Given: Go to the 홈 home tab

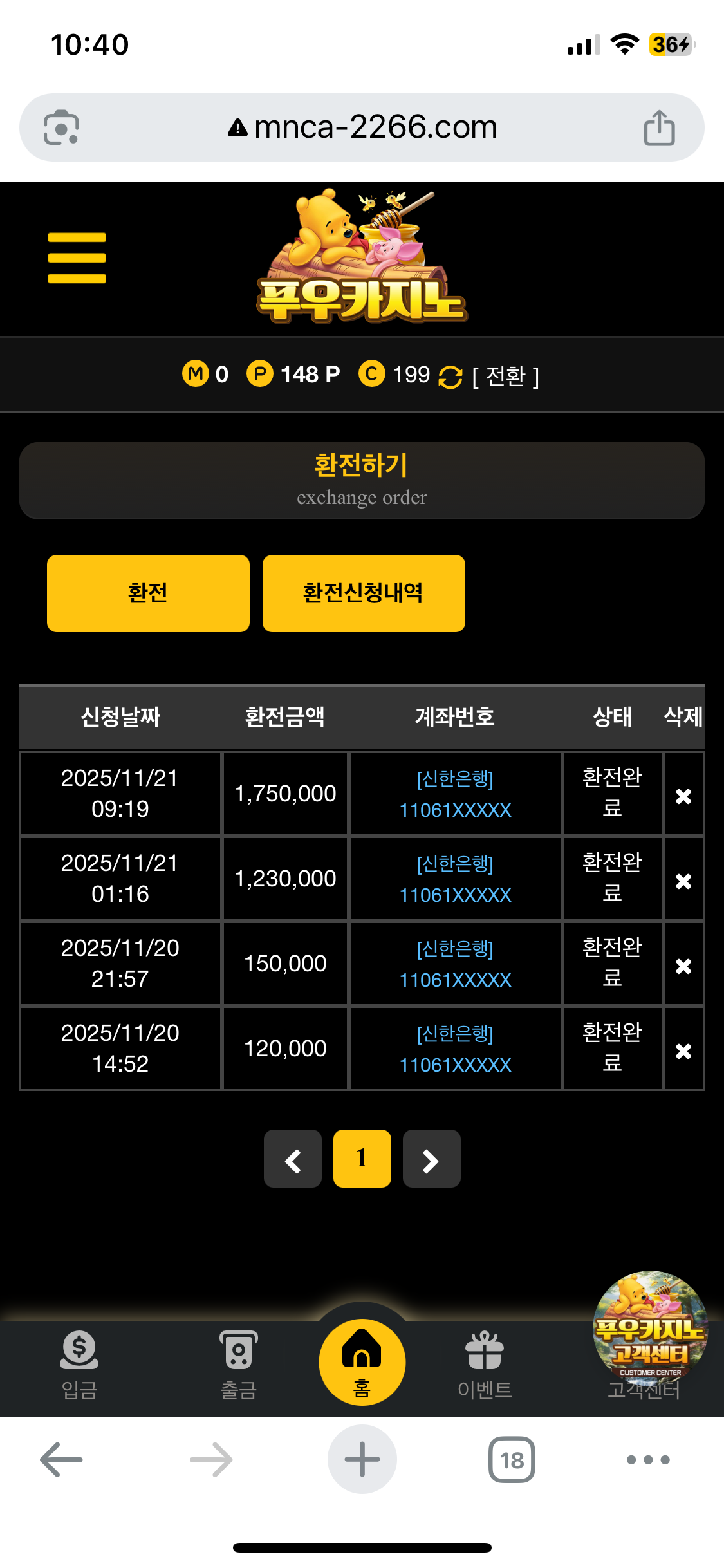Looking at the screenshot, I should point(362,1361).
